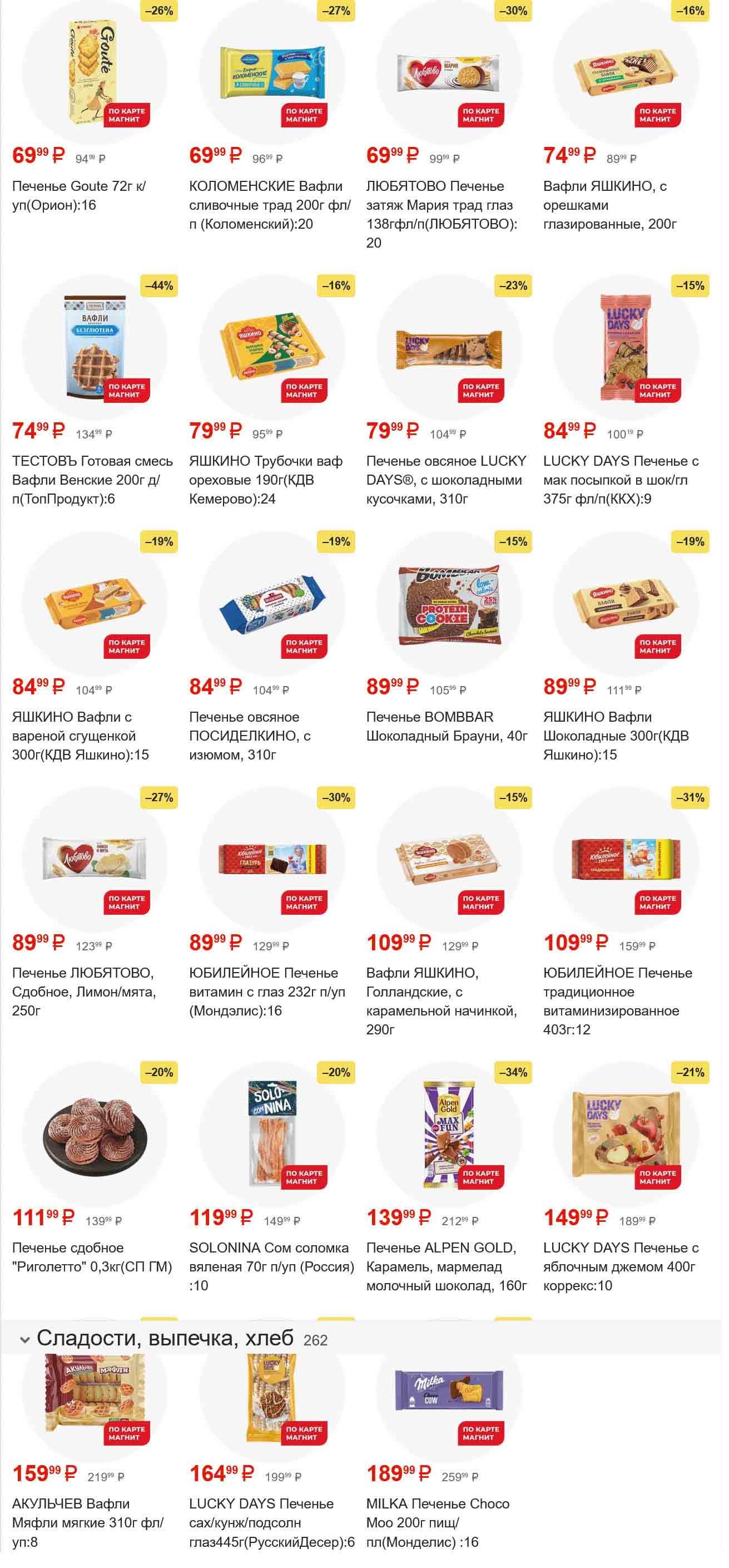Viewport: 729px width, 1568px height.
Task: Open Печенье ЛЮБЯТОВО Сдобное Лимон/мята
Action: click(95, 860)
